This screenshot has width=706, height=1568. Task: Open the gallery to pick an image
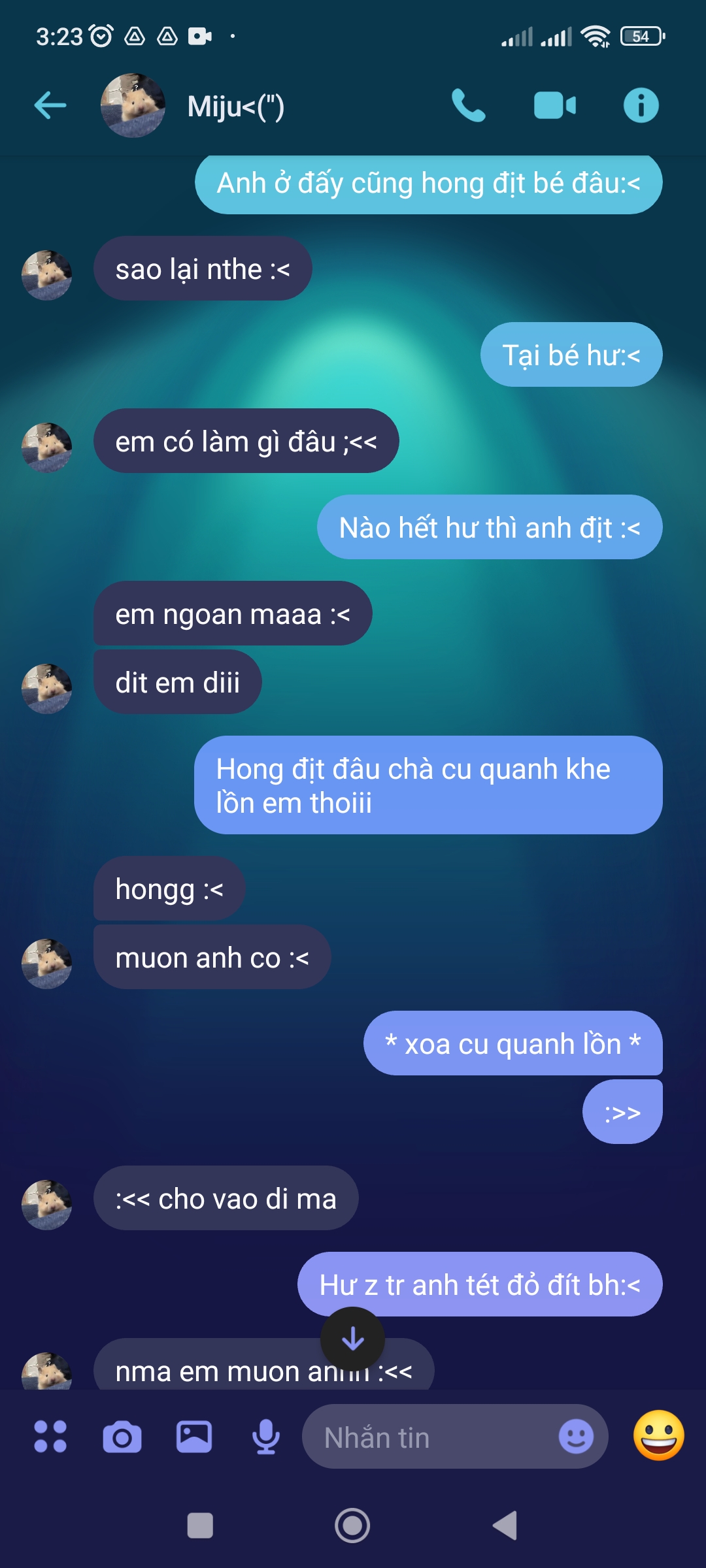click(x=194, y=1436)
